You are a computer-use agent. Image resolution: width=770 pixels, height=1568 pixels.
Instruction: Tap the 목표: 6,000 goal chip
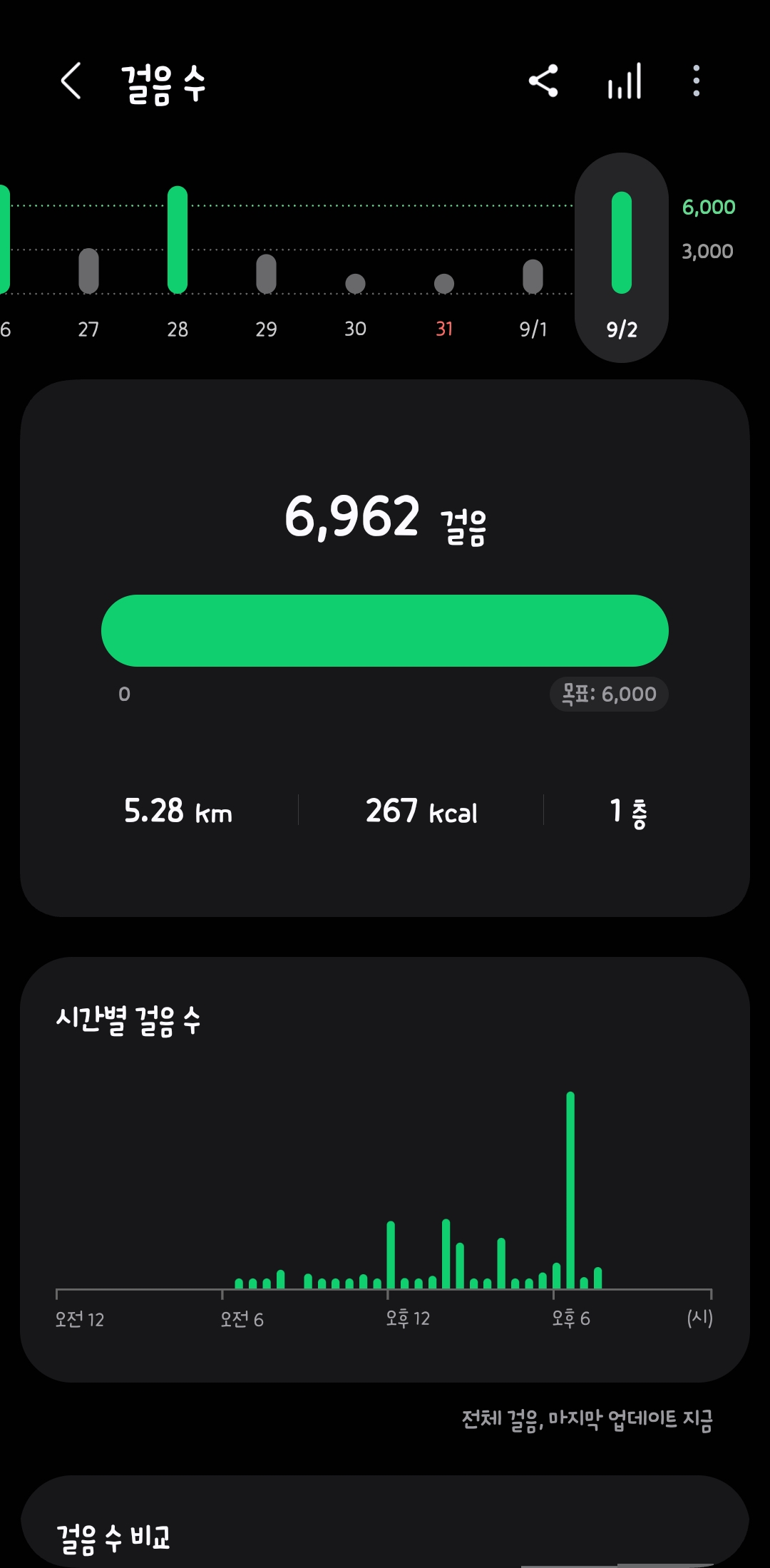pyautogui.click(x=609, y=694)
